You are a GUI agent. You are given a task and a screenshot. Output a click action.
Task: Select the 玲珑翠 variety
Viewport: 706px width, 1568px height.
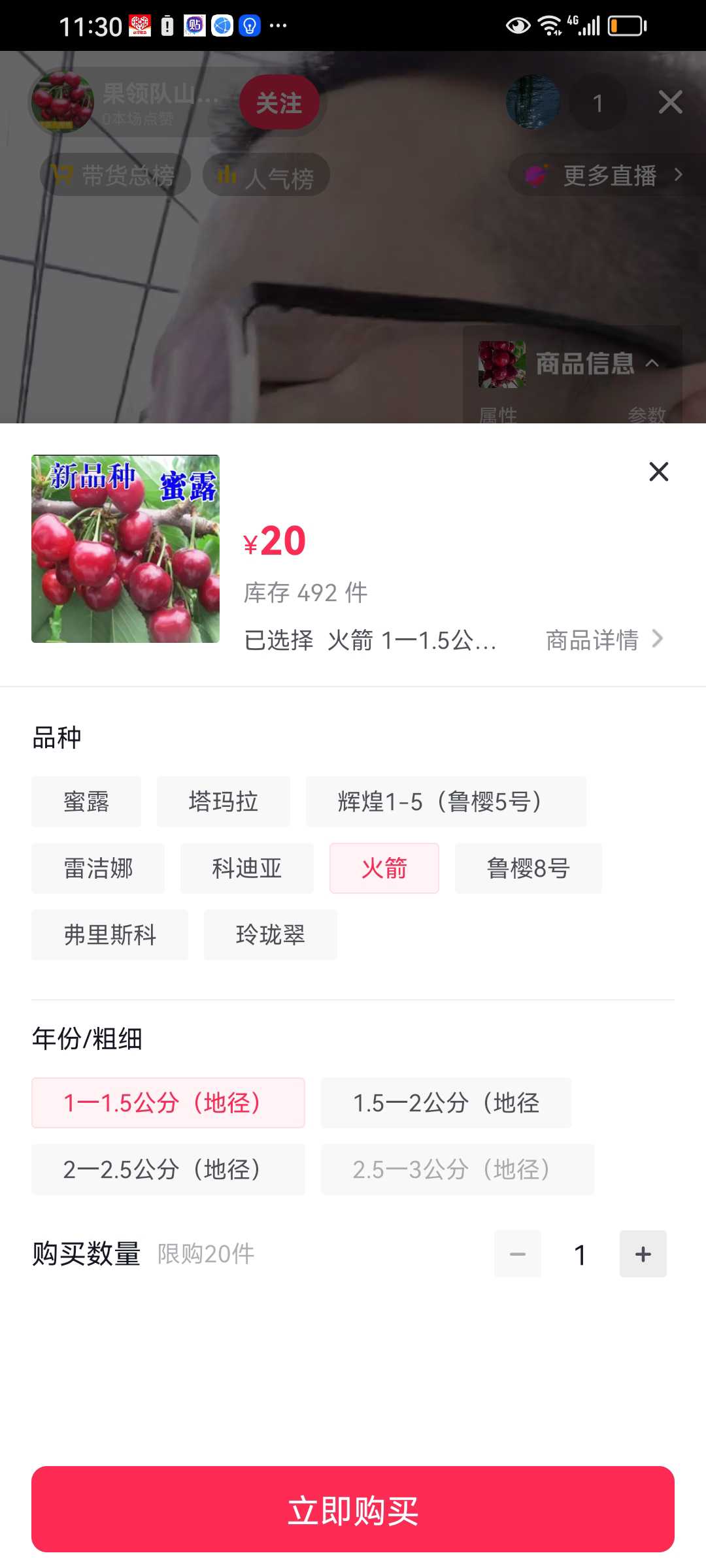click(x=271, y=935)
